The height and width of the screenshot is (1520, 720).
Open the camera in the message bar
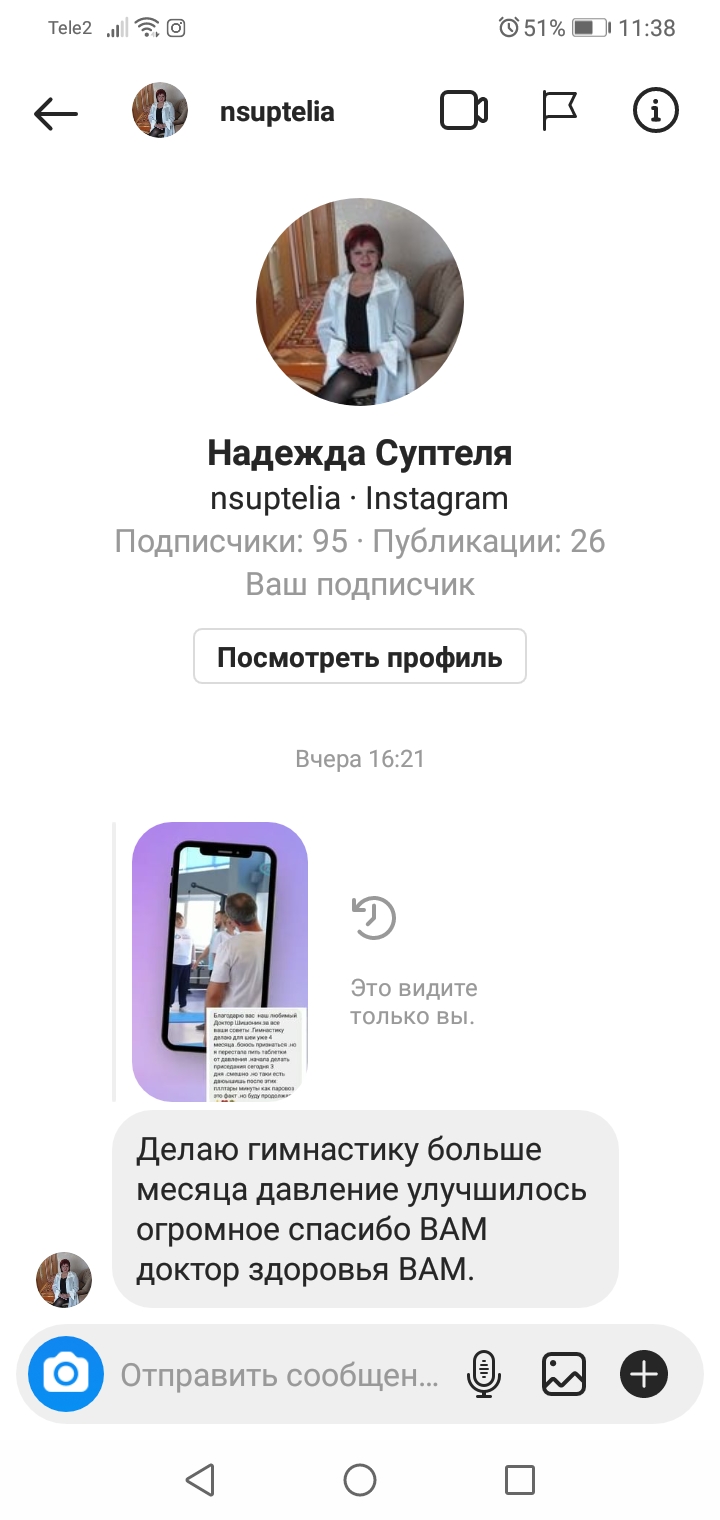point(66,1374)
